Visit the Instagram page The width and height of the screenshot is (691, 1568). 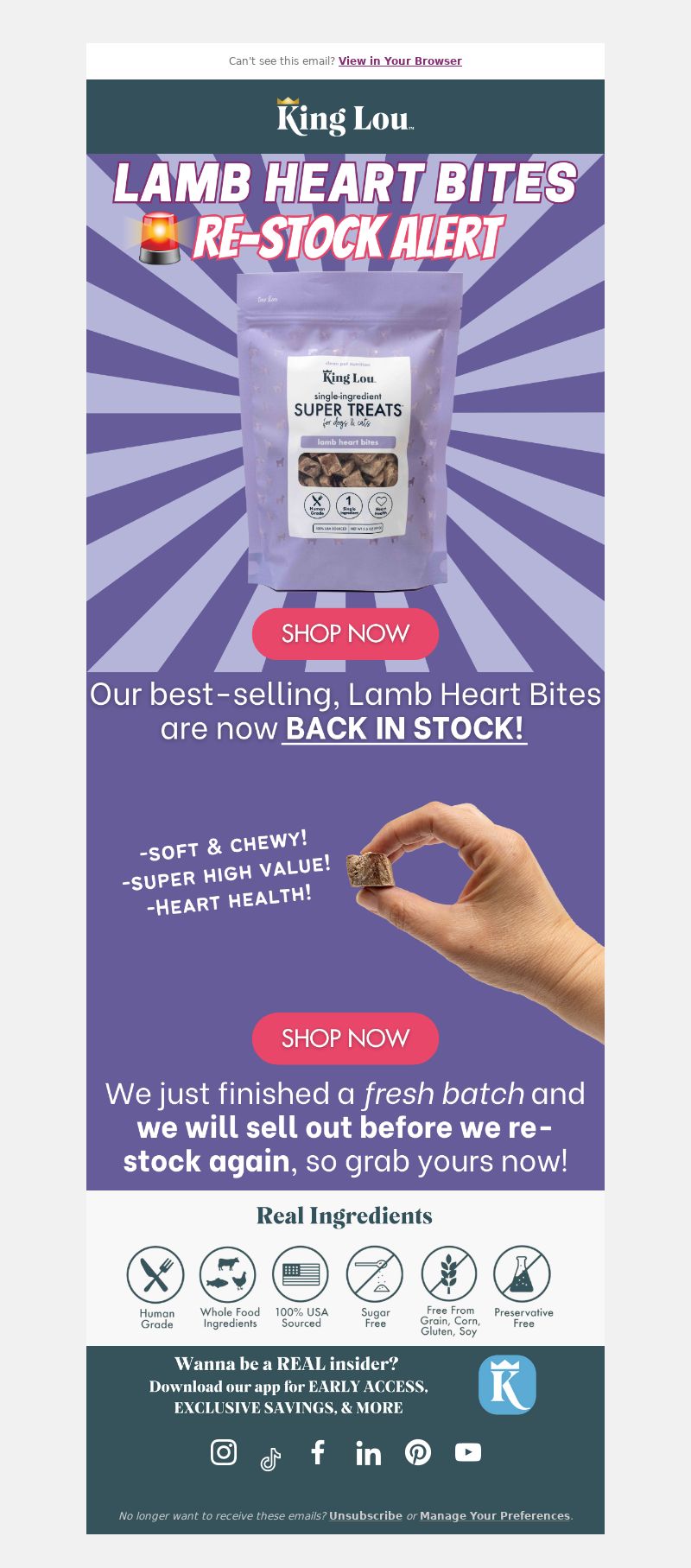pos(224,1452)
